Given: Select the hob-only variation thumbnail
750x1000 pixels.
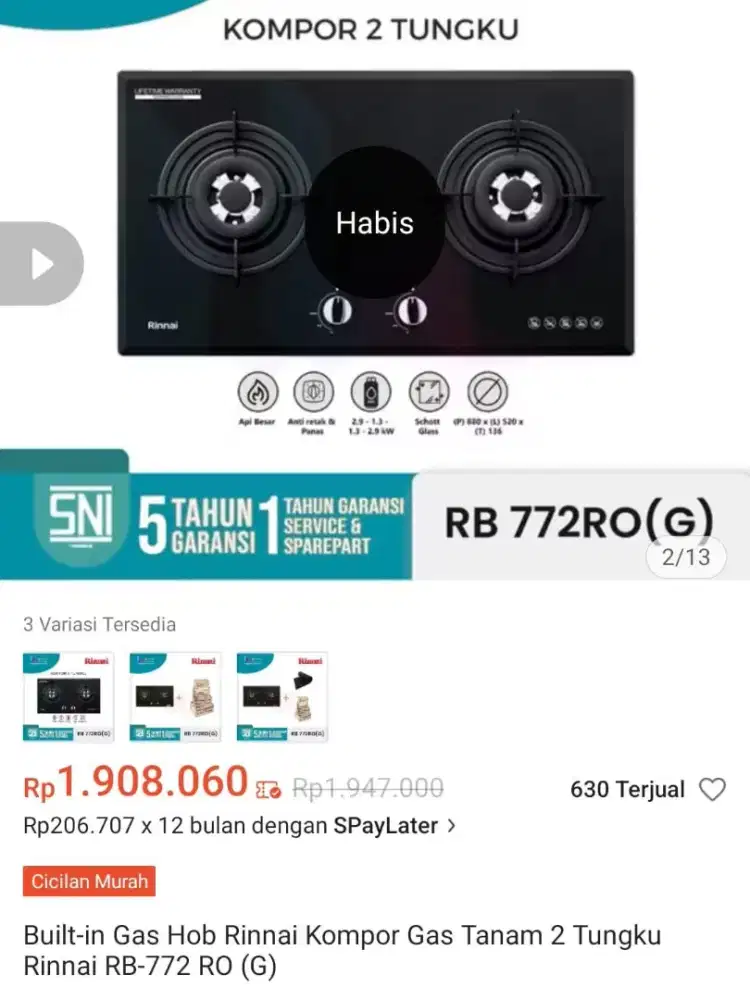Looking at the screenshot, I should (x=68, y=697).
